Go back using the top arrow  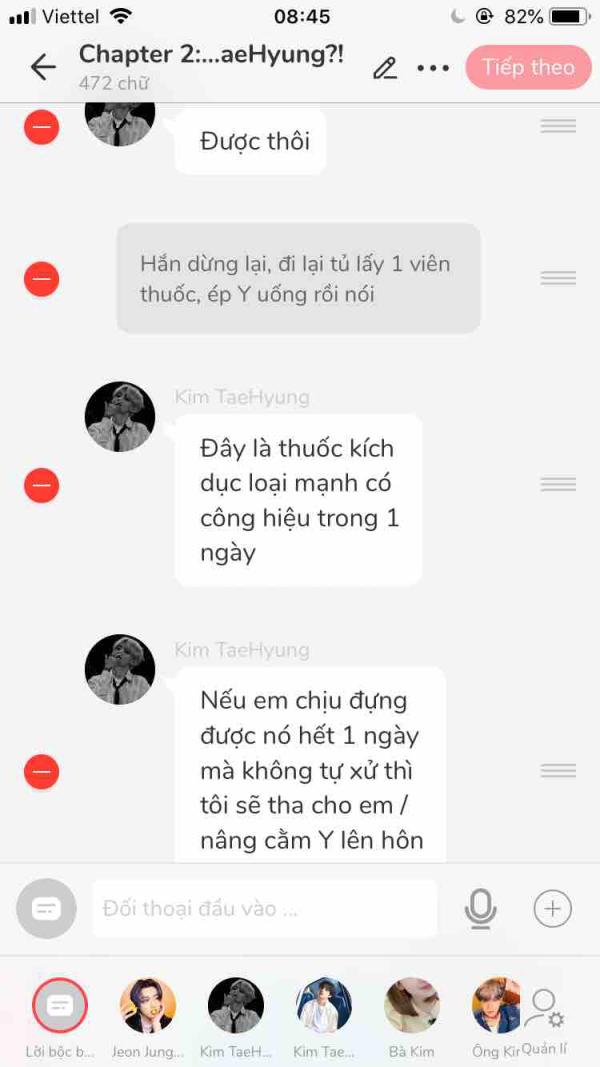(43, 67)
